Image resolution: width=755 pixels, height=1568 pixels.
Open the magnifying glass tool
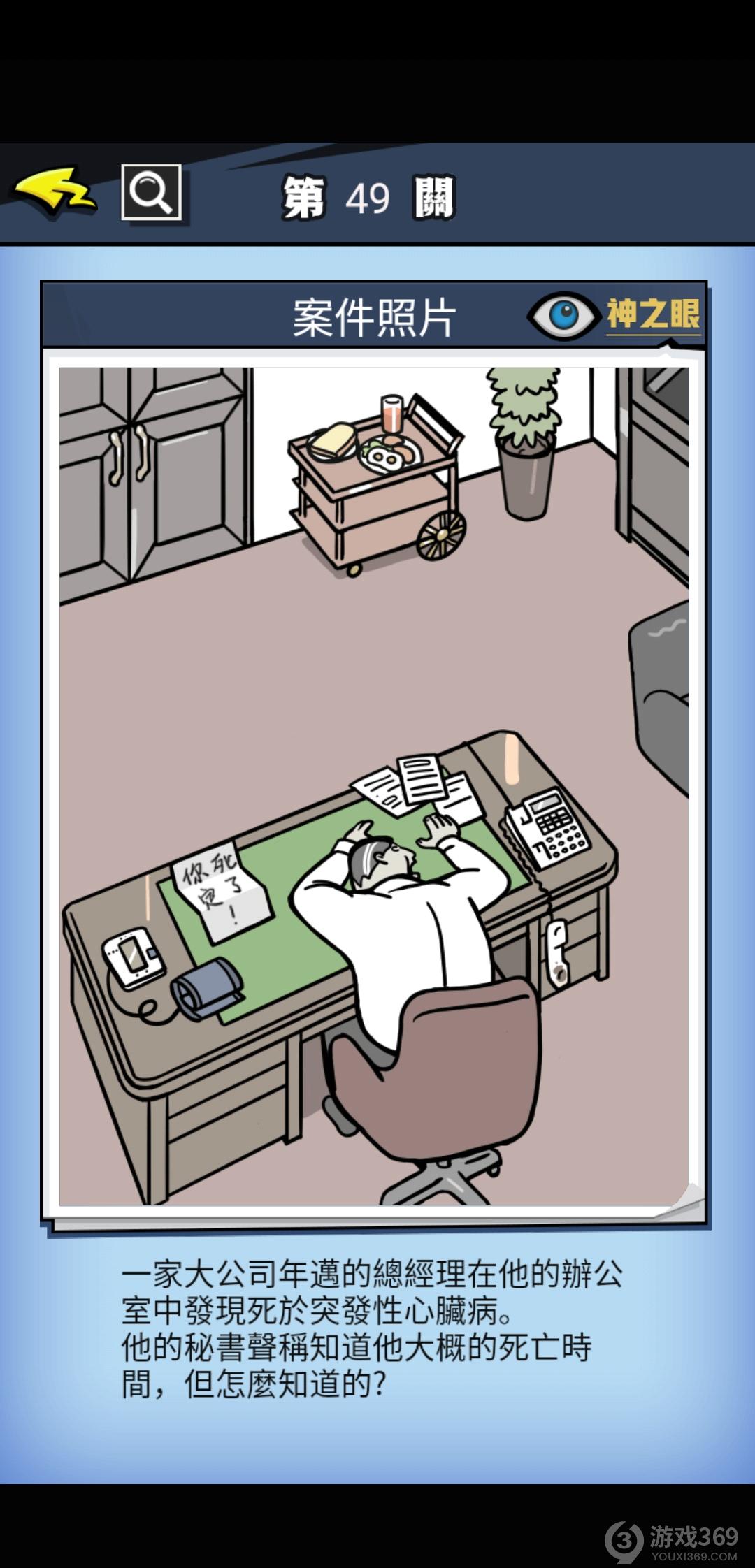(x=151, y=192)
